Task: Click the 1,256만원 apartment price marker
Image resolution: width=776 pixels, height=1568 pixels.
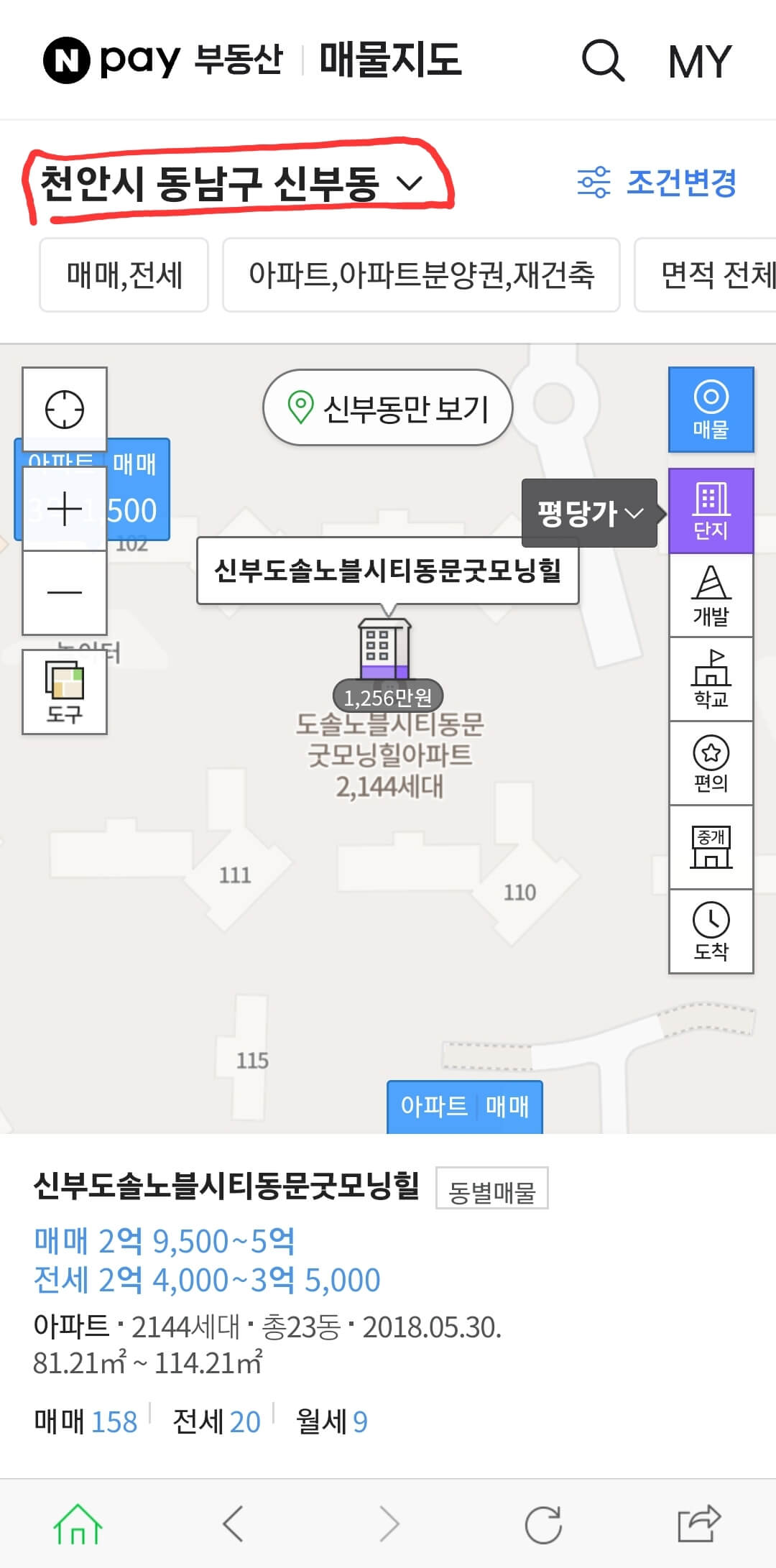Action: (x=389, y=694)
